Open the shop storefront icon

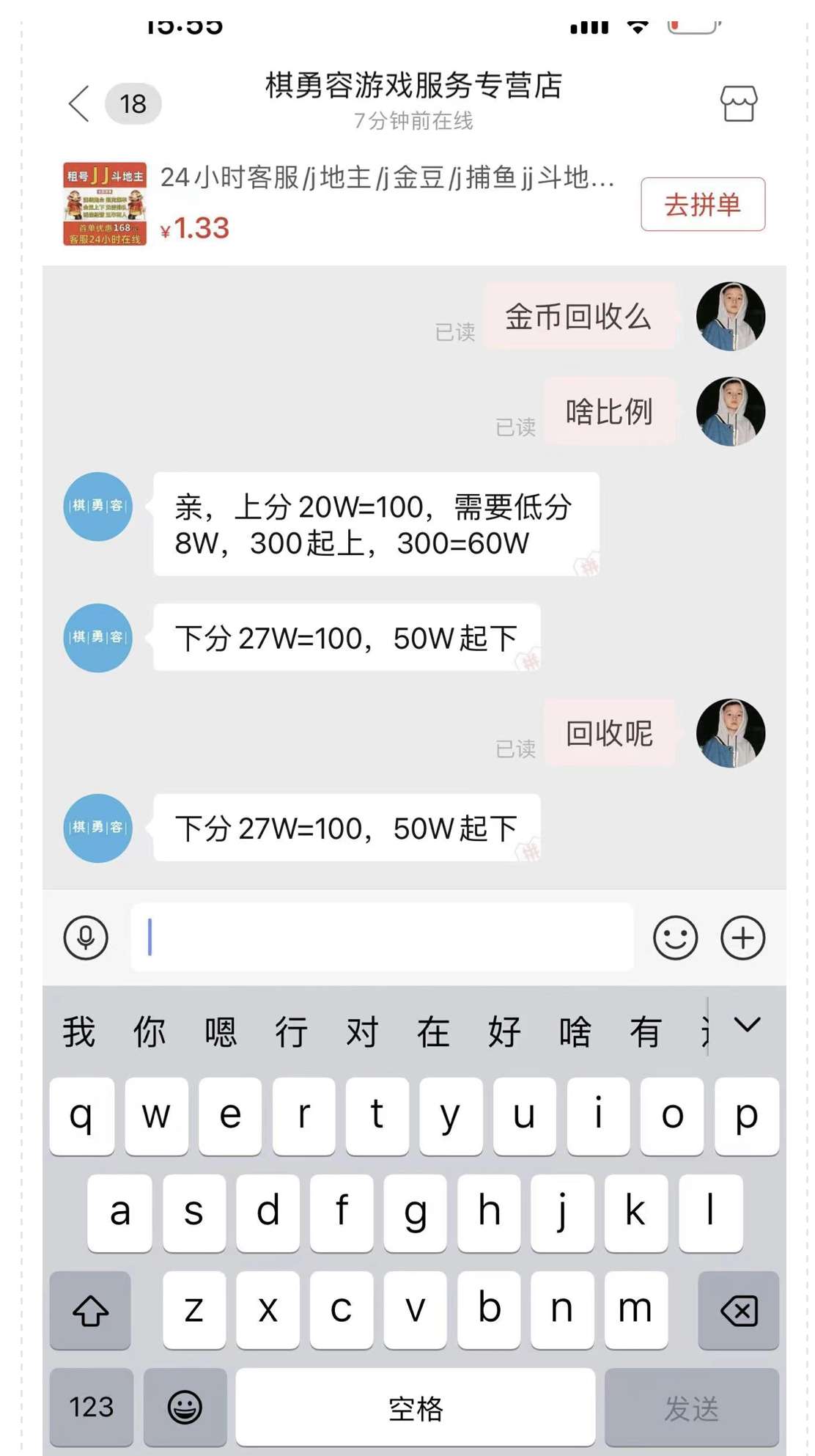tap(738, 103)
